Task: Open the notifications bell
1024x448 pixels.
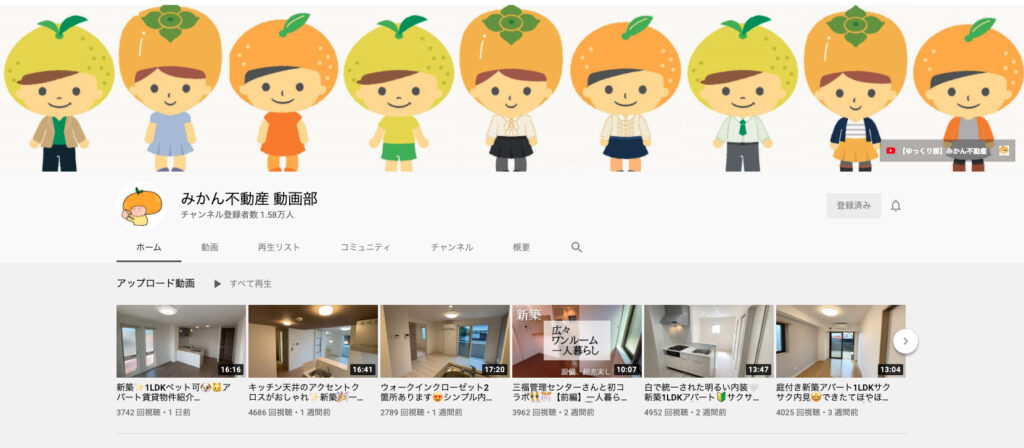Action: (x=896, y=206)
